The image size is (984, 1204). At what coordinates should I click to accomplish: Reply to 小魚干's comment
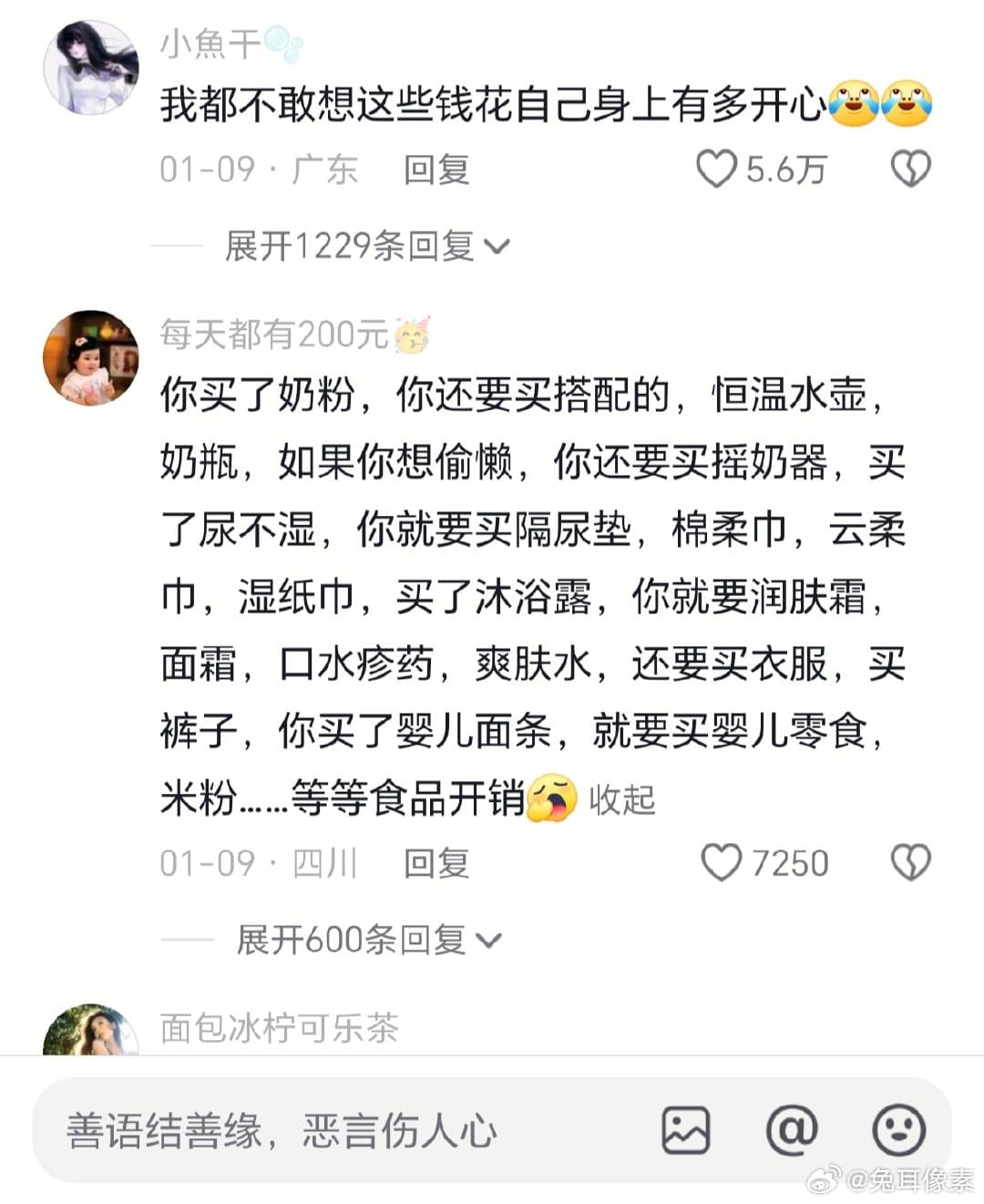[436, 170]
